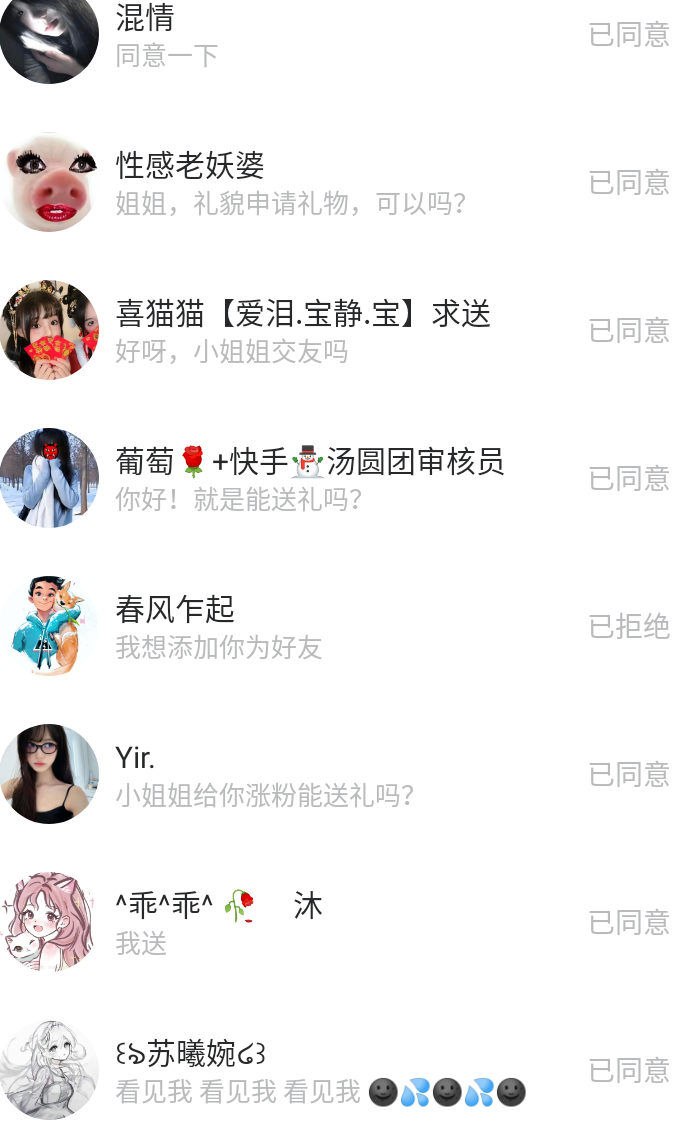Viewport: 680px width, 1121px height.
Task: Open the request from 葡萄 汤圆团审核员
Action: 300,479
